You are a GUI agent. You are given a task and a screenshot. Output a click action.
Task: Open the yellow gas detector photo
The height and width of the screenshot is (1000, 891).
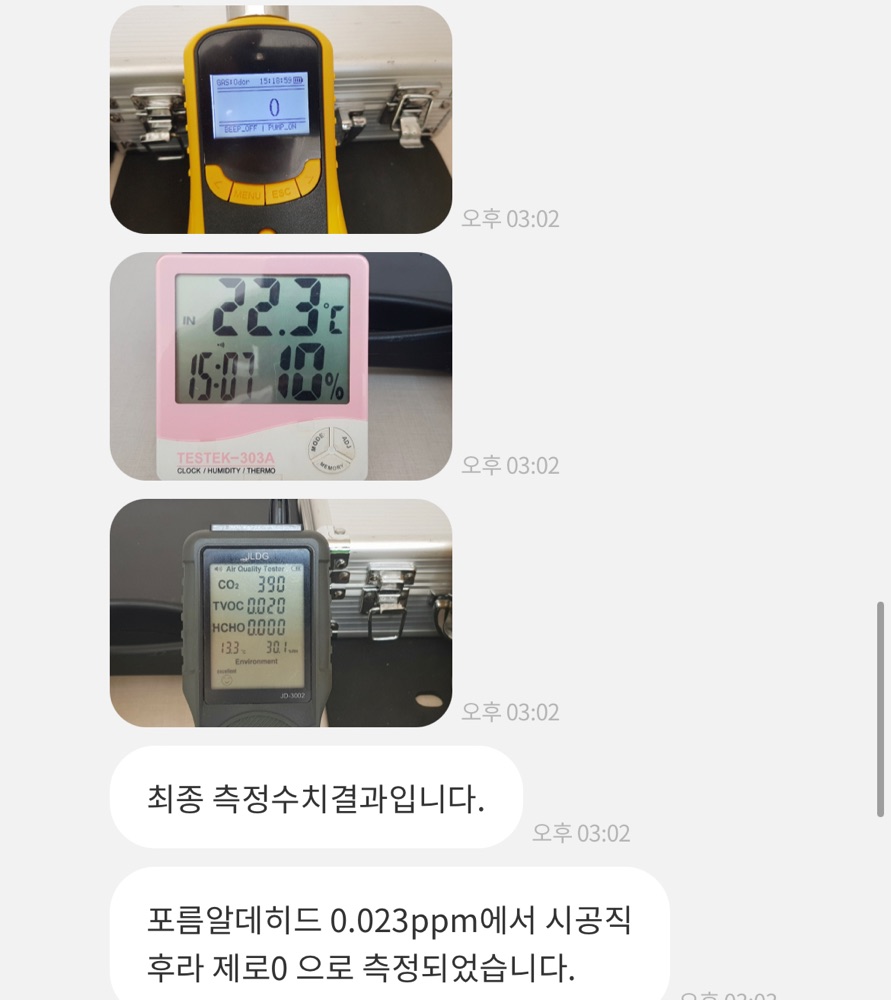click(281, 119)
